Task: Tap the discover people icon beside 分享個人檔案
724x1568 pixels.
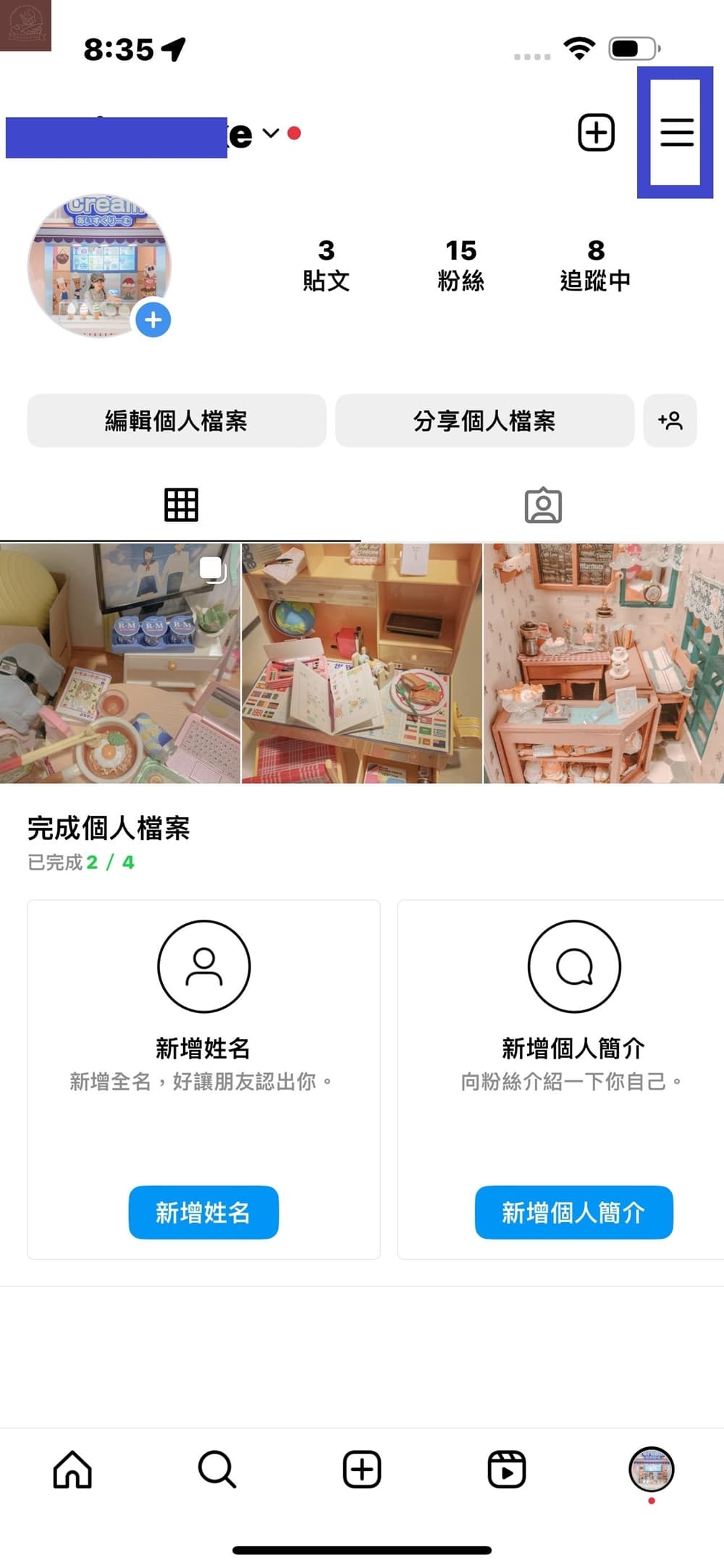Action: point(670,420)
